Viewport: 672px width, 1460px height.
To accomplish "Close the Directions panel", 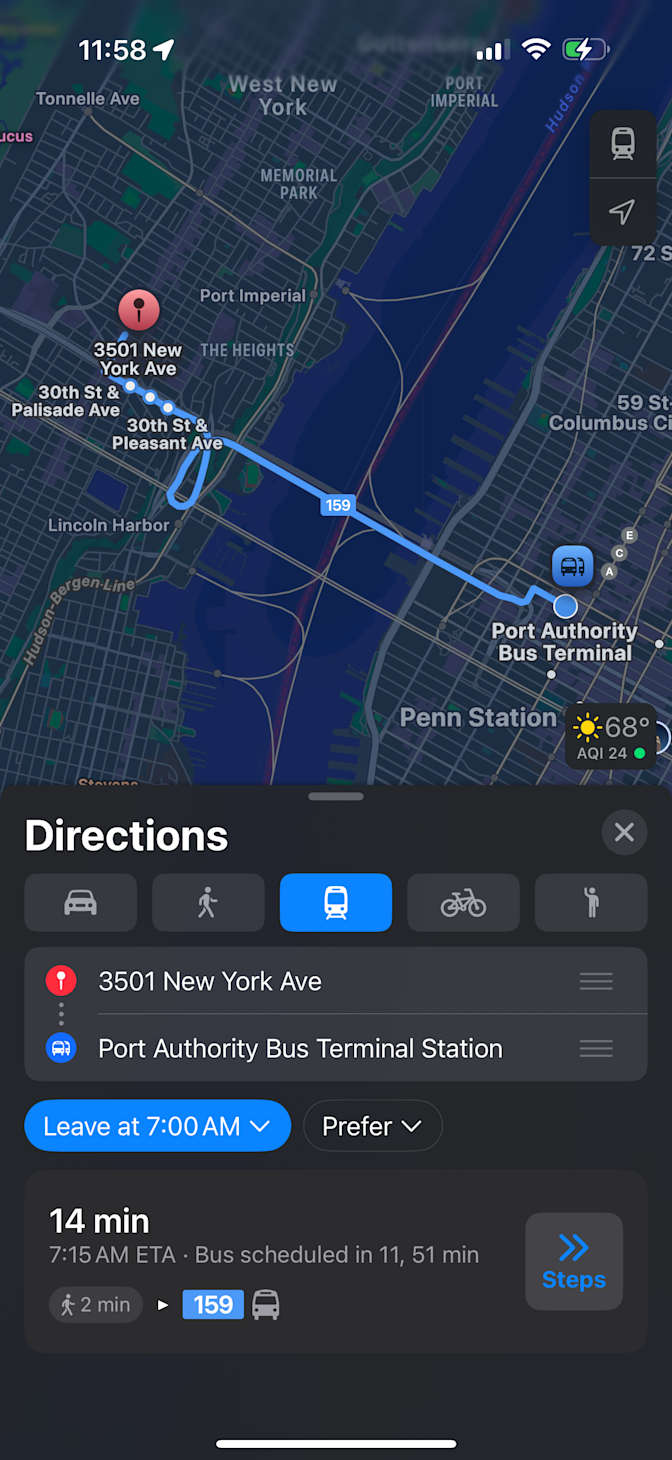I will coord(624,832).
